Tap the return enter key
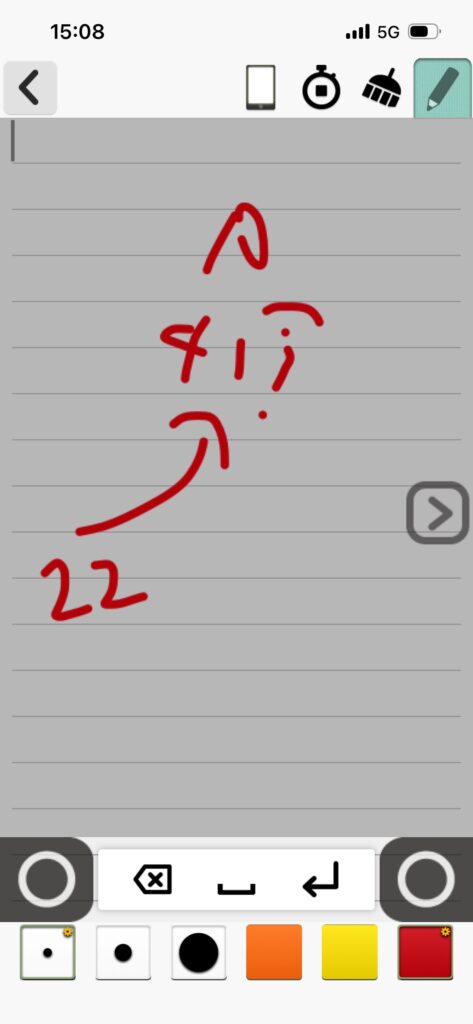Screen dimensions: 473x1024 coord(321,878)
